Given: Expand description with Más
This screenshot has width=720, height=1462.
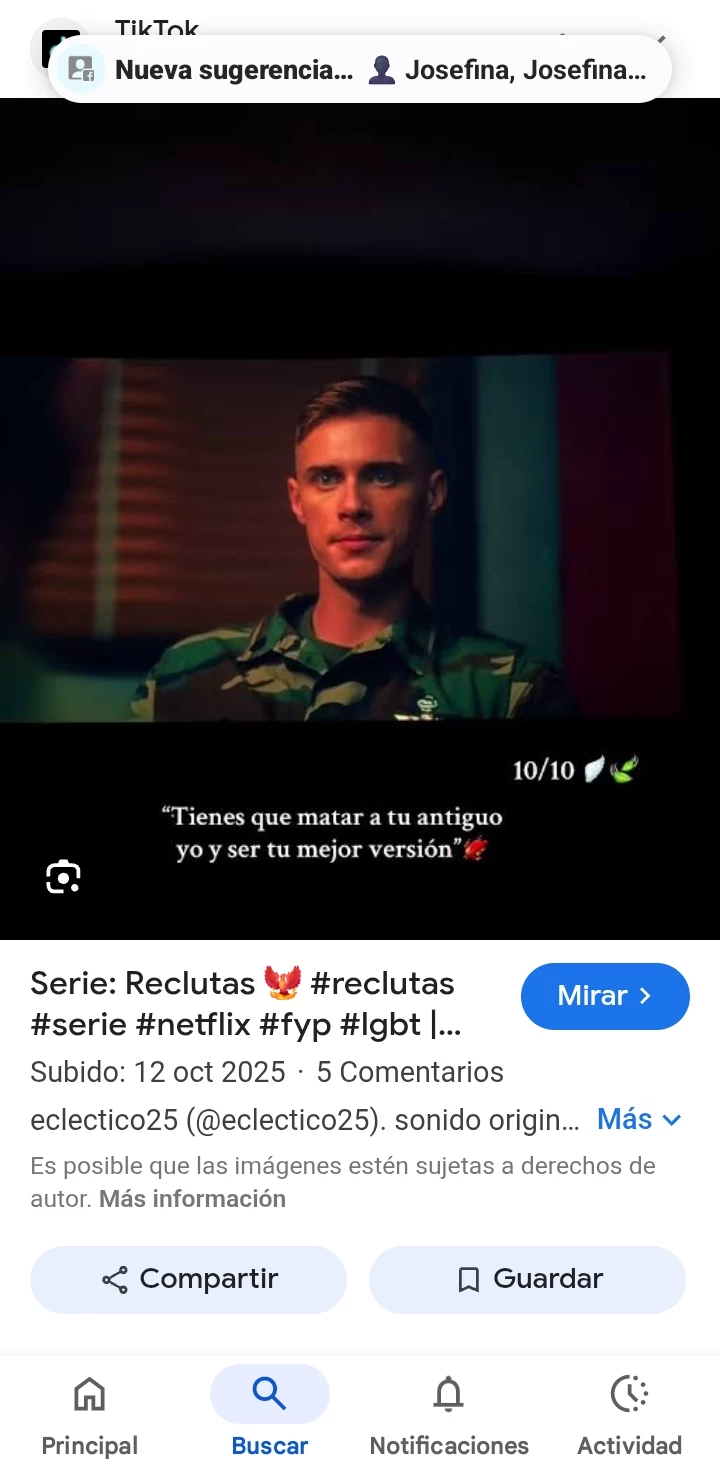Looking at the screenshot, I should (x=639, y=1119).
